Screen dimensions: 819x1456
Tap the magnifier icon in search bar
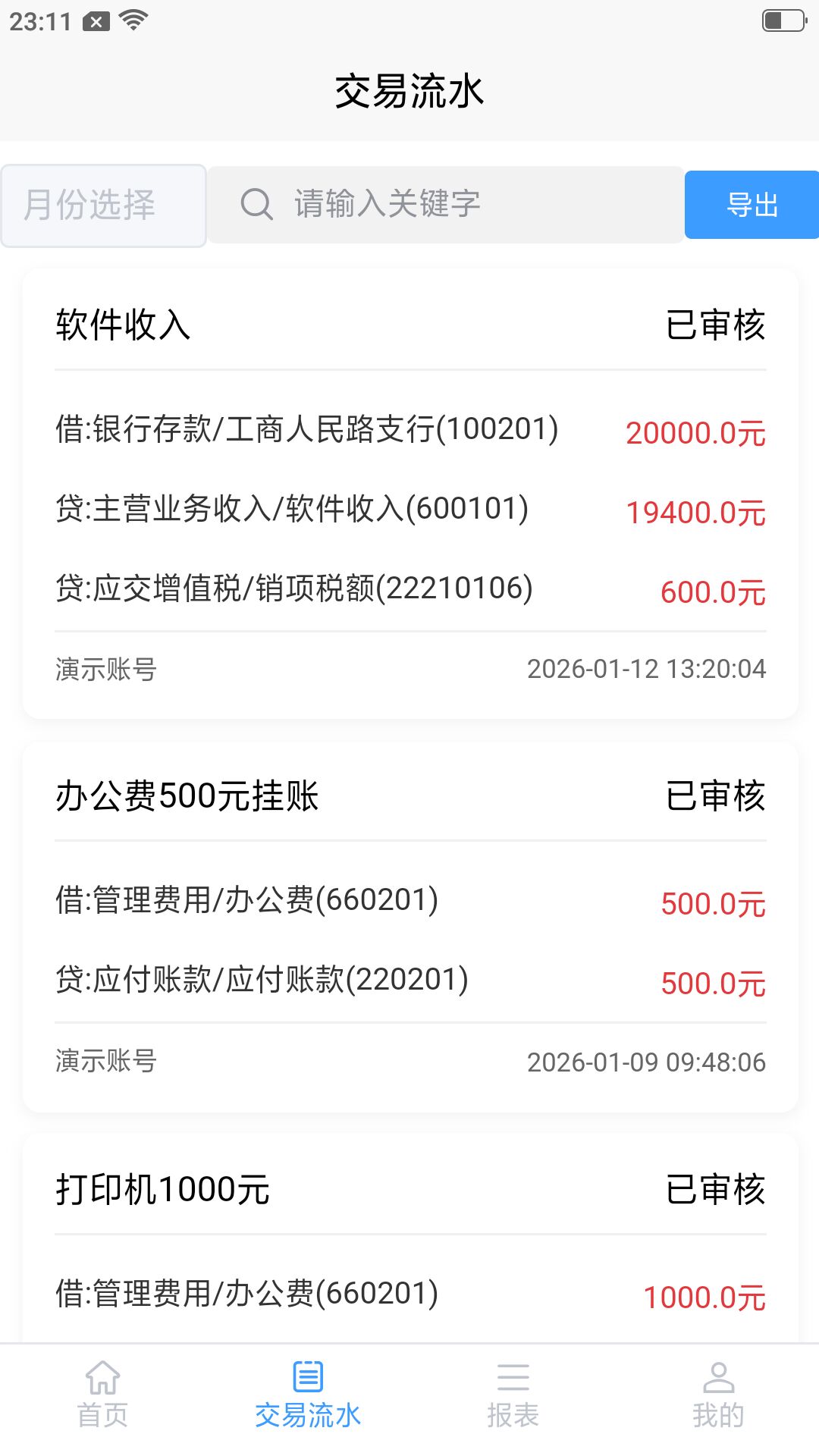pos(257,203)
